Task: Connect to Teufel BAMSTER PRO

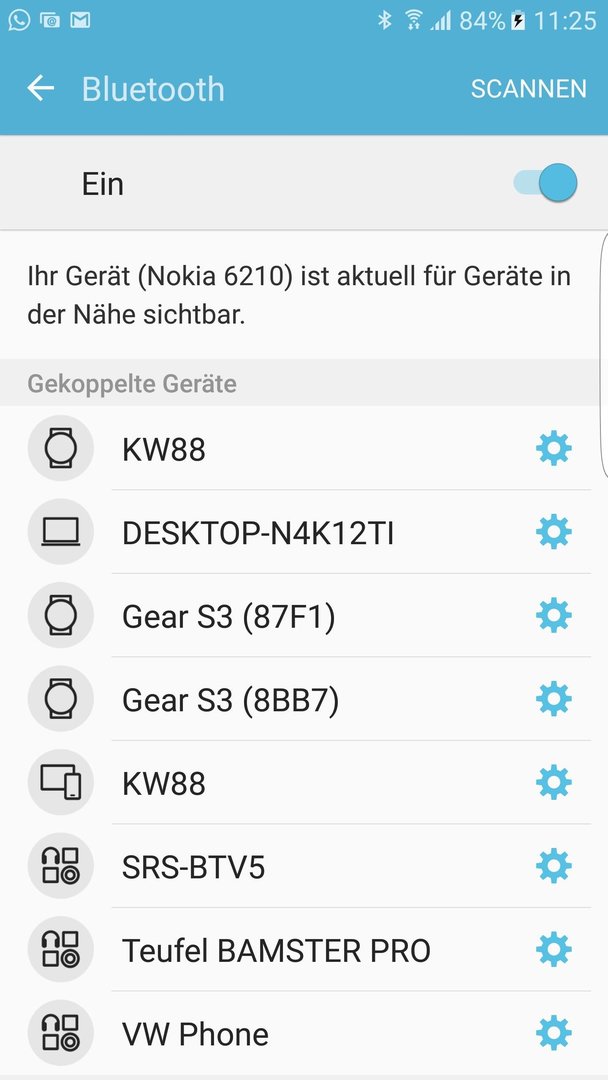Action: coord(275,950)
